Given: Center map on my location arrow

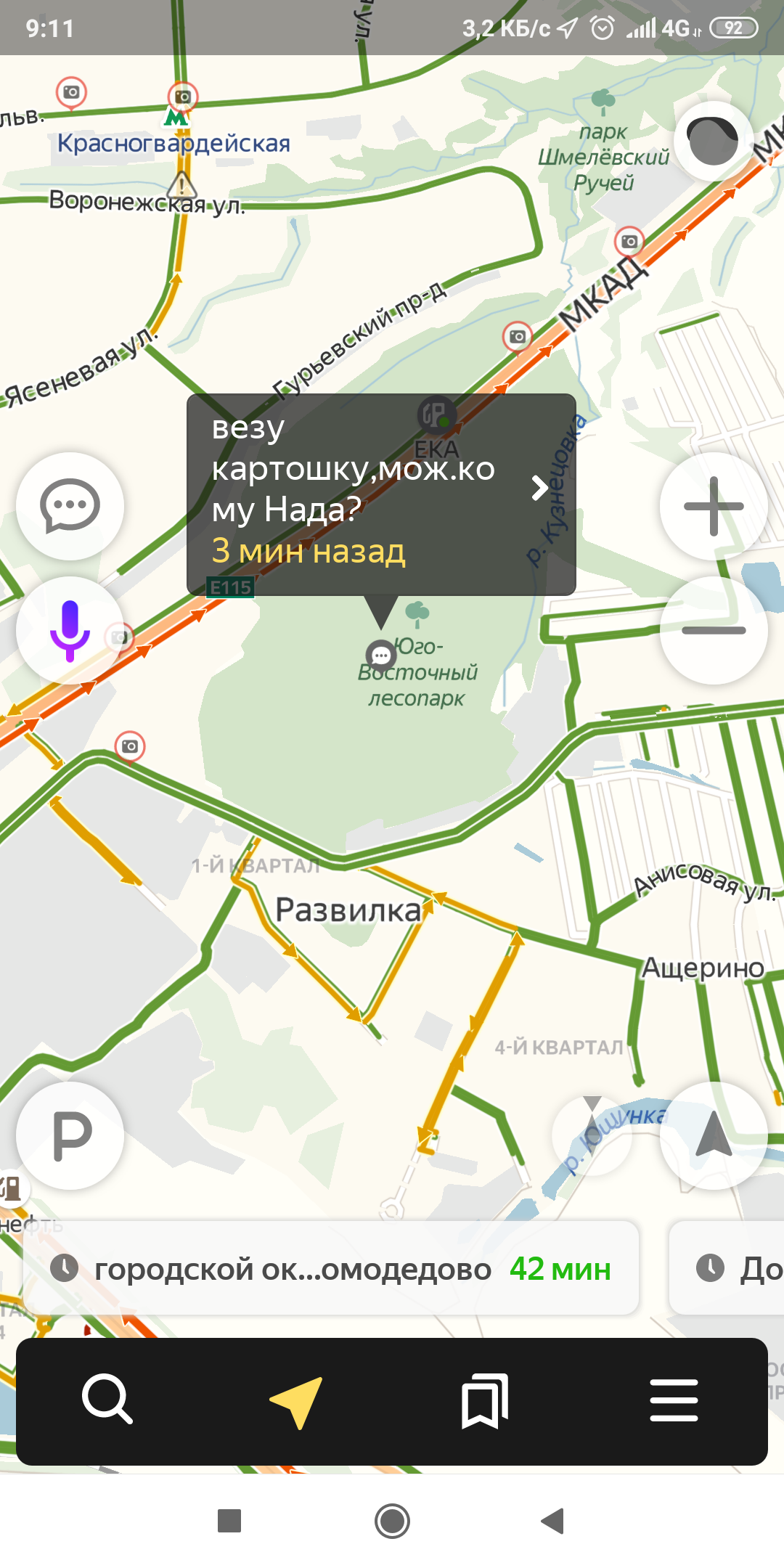Looking at the screenshot, I should coord(714,1135).
